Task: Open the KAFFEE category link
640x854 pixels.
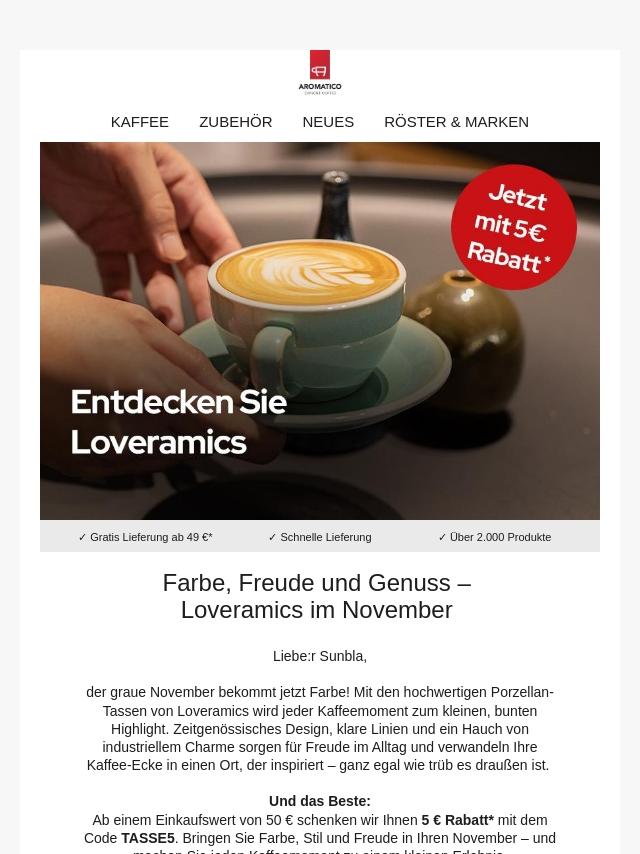Action: 139,122
